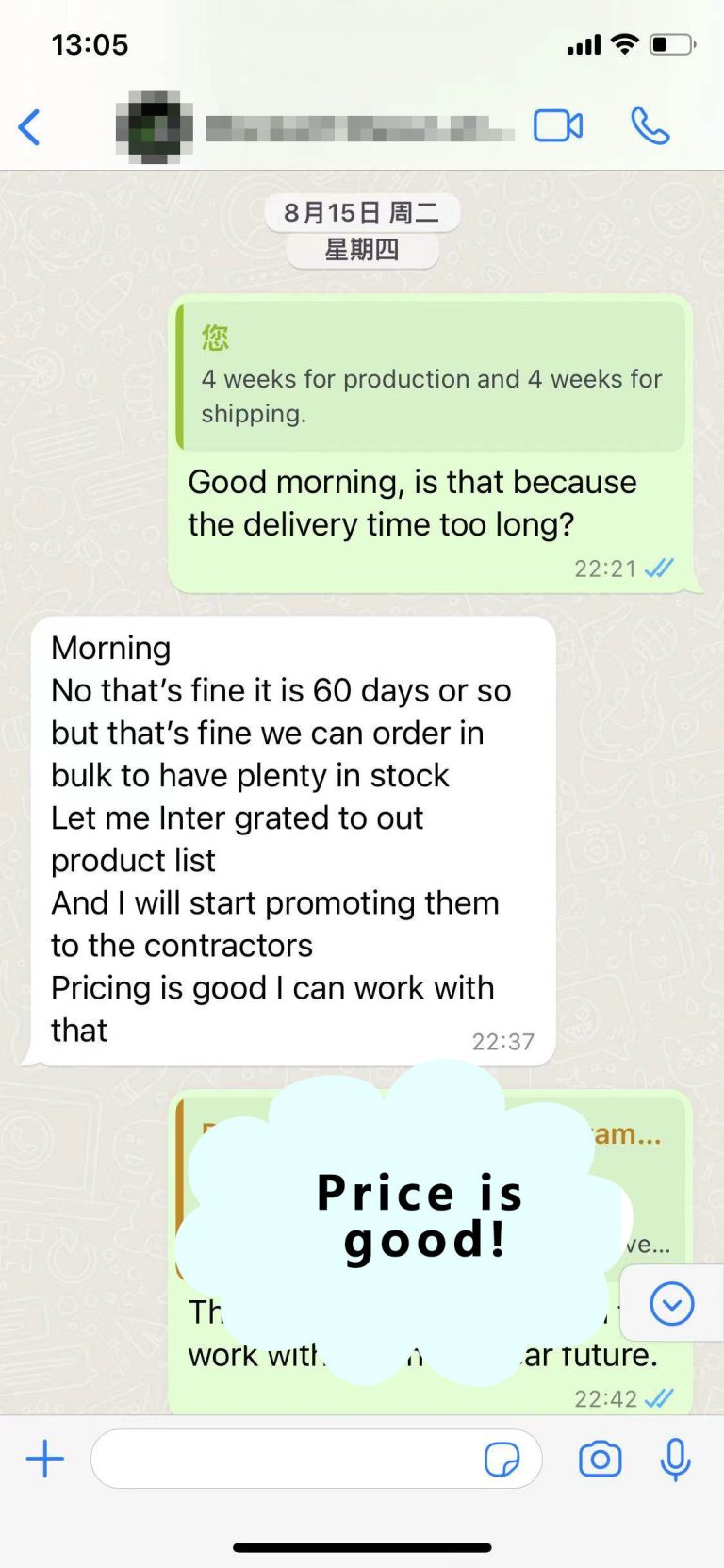Start a video call
724x1568 pixels.
pyautogui.click(x=558, y=126)
